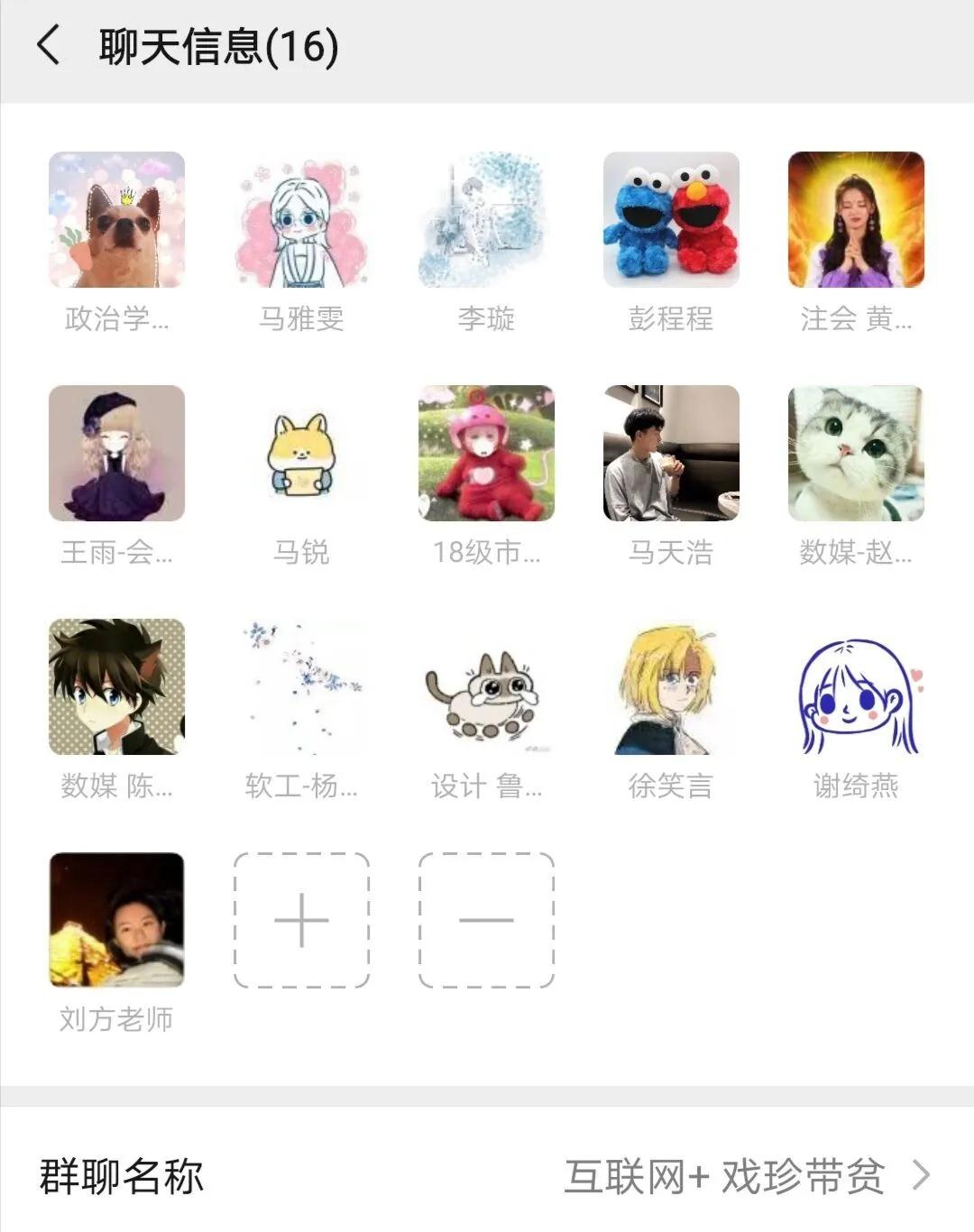The width and height of the screenshot is (974, 1232).
Task: Open 马雅雯's profile
Action: (x=301, y=219)
